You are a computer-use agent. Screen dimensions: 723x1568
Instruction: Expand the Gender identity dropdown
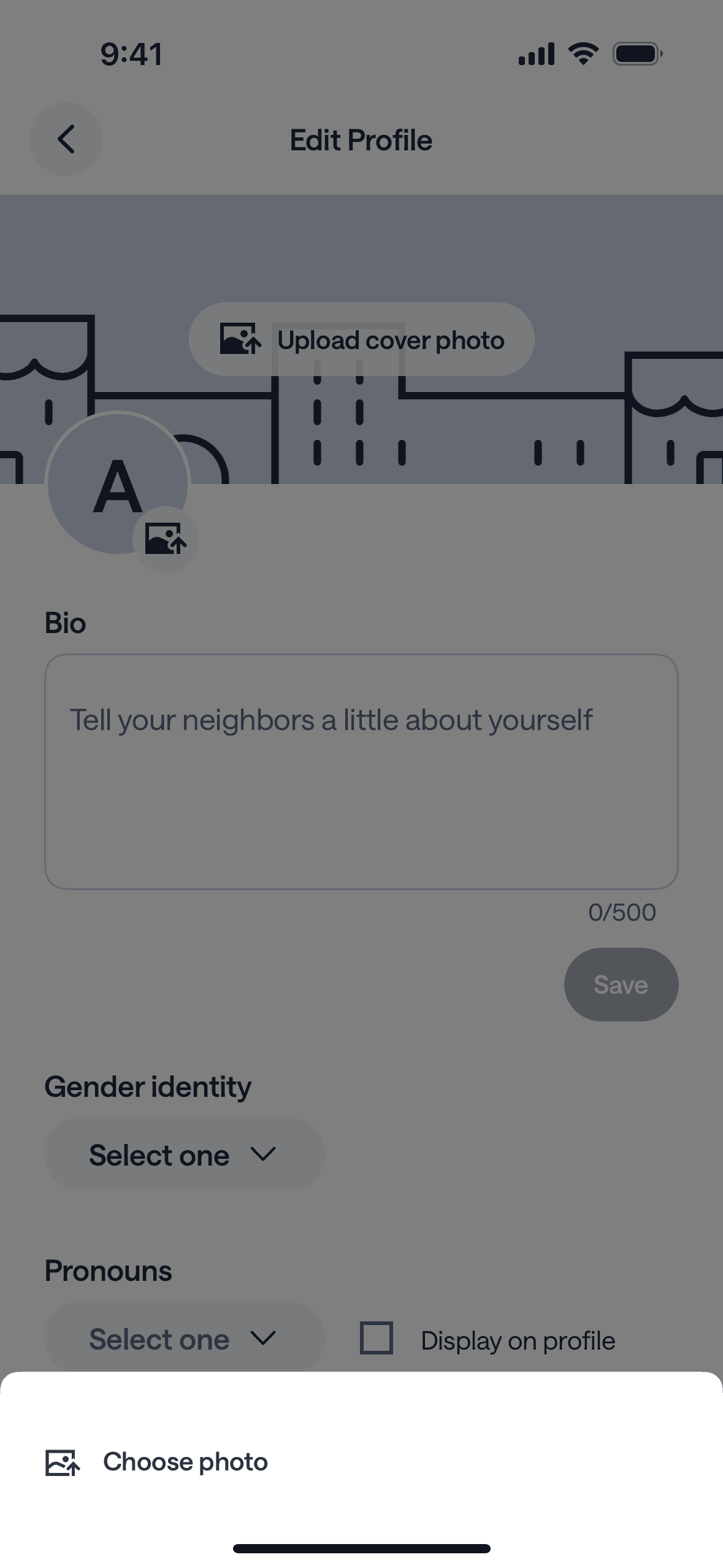pyautogui.click(x=184, y=1155)
